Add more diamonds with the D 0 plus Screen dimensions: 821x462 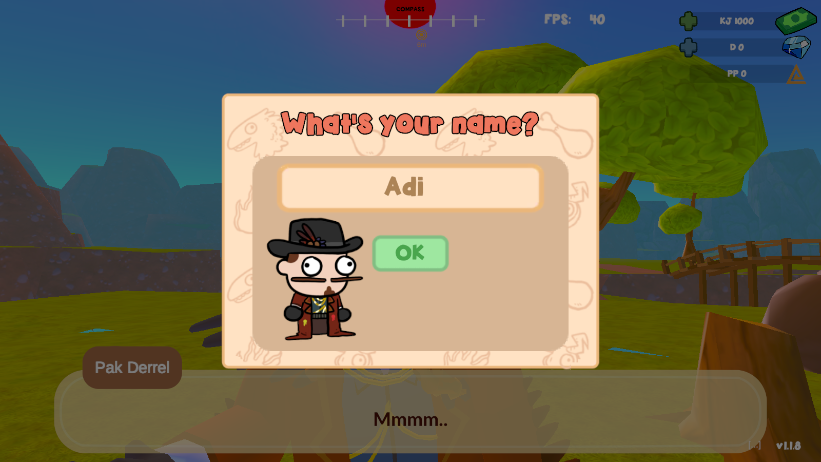[x=688, y=47]
